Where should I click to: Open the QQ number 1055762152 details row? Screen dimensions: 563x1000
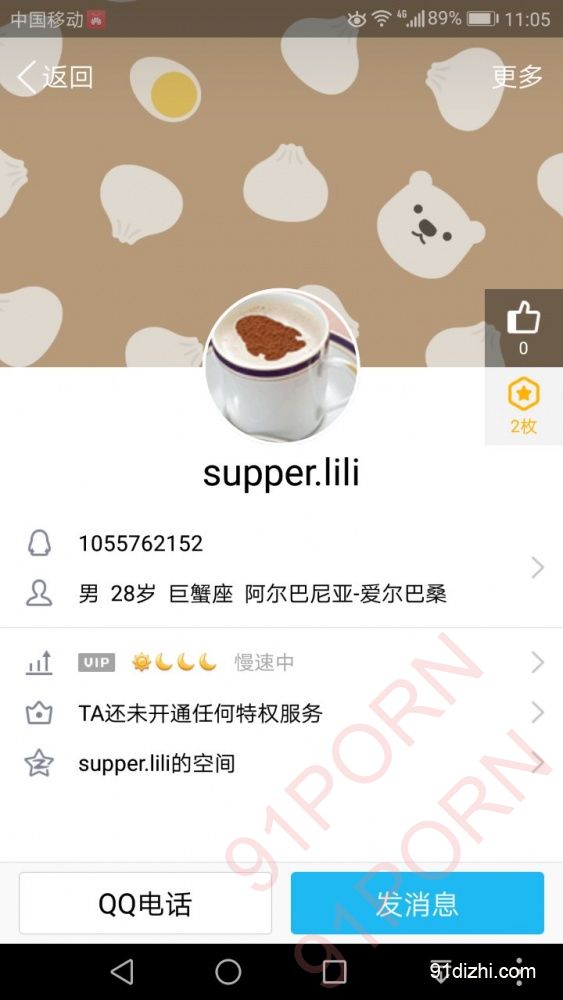[281, 543]
